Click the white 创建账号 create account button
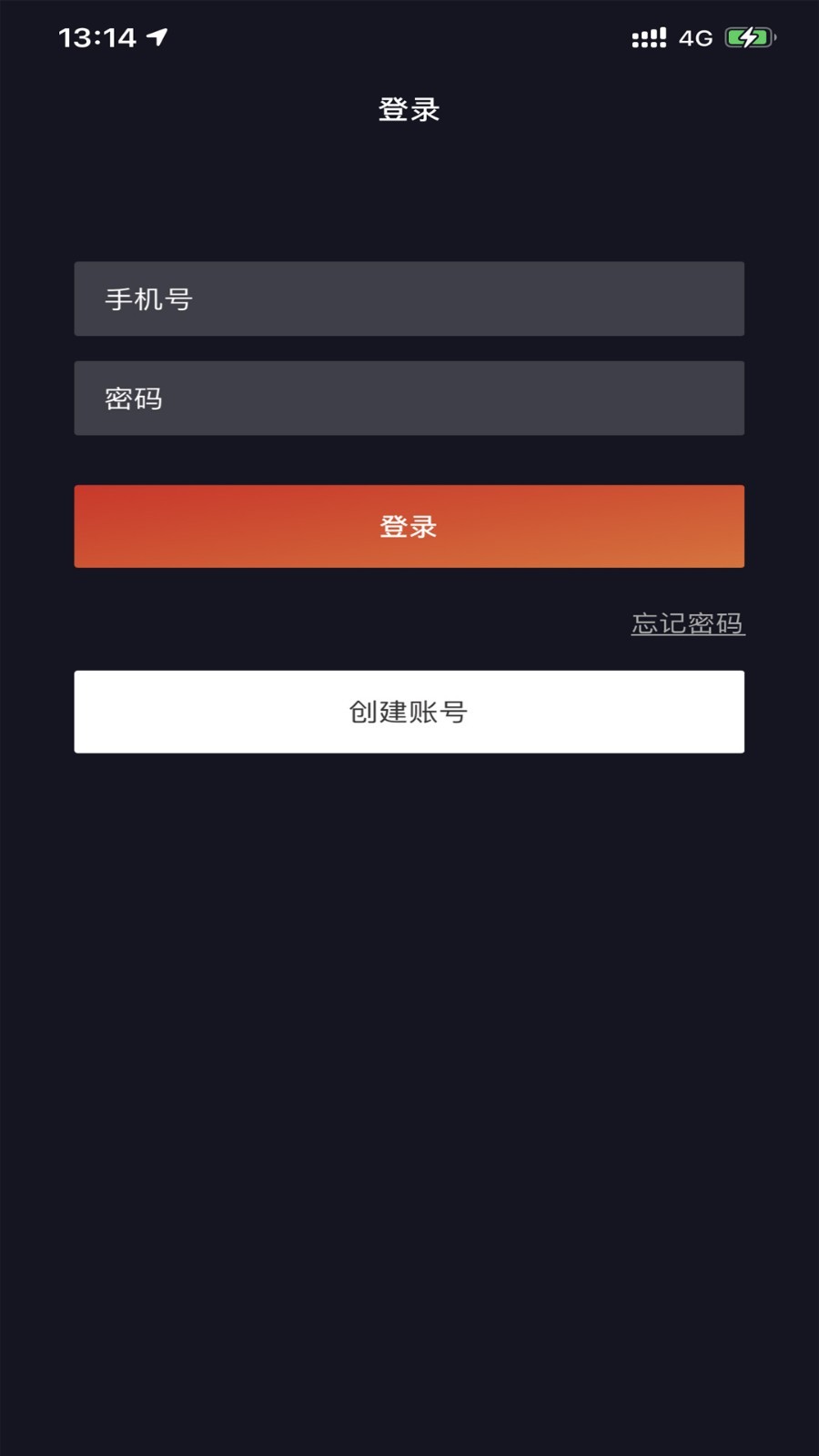Screen dimensions: 819x1456 pos(409,712)
